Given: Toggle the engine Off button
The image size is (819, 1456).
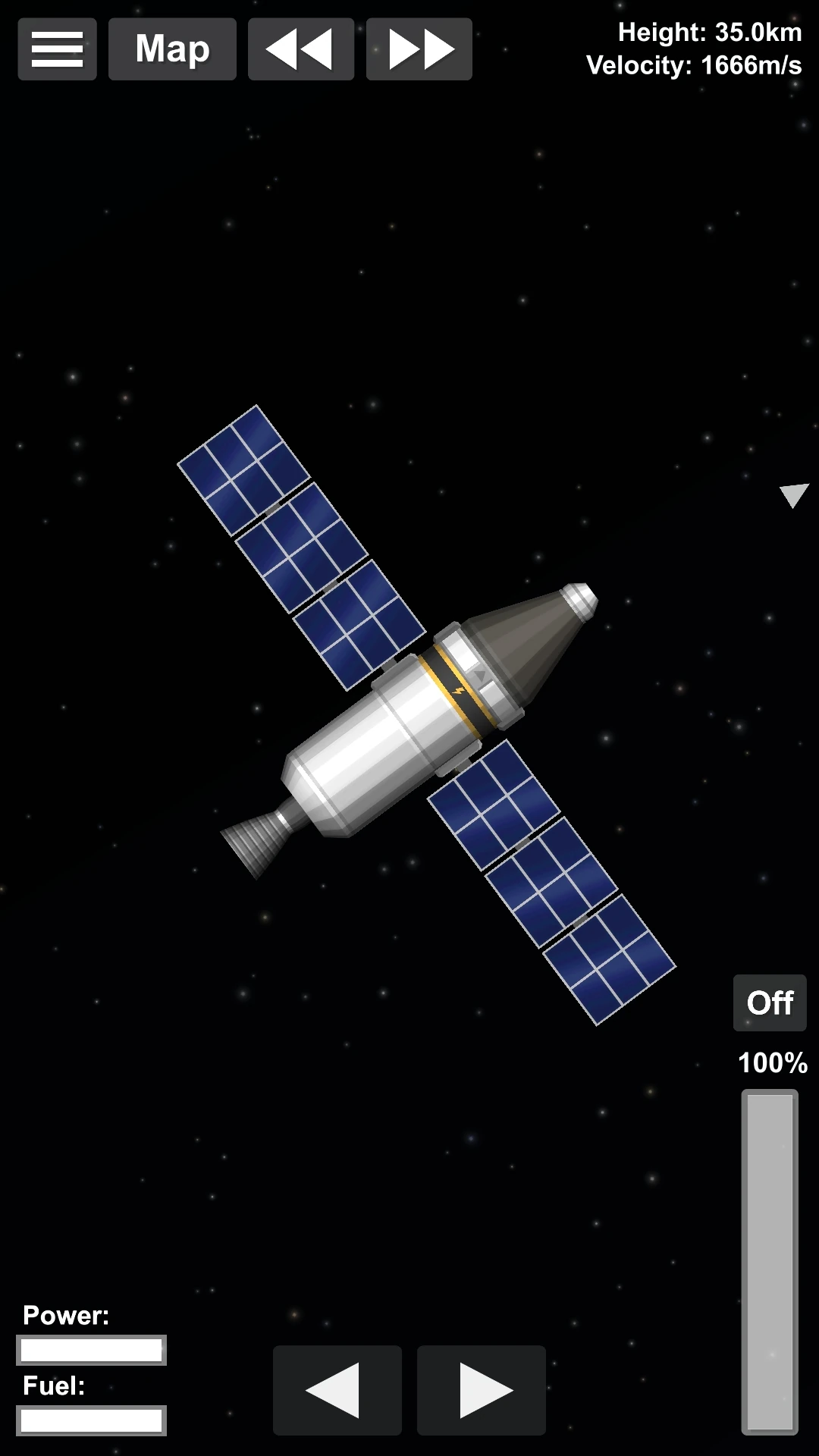Looking at the screenshot, I should tap(769, 1003).
